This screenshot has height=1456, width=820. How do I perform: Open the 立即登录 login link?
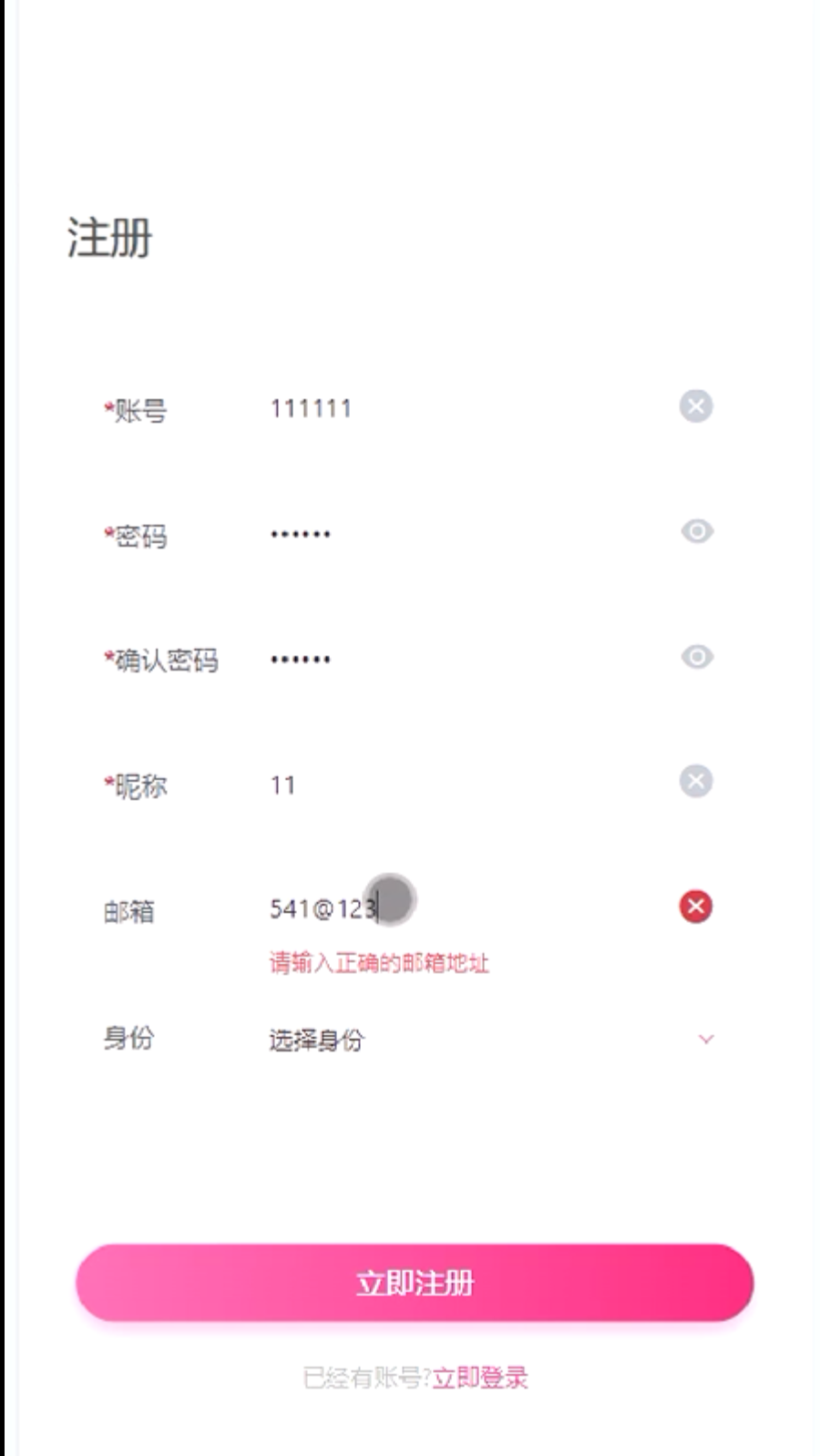click(480, 1378)
